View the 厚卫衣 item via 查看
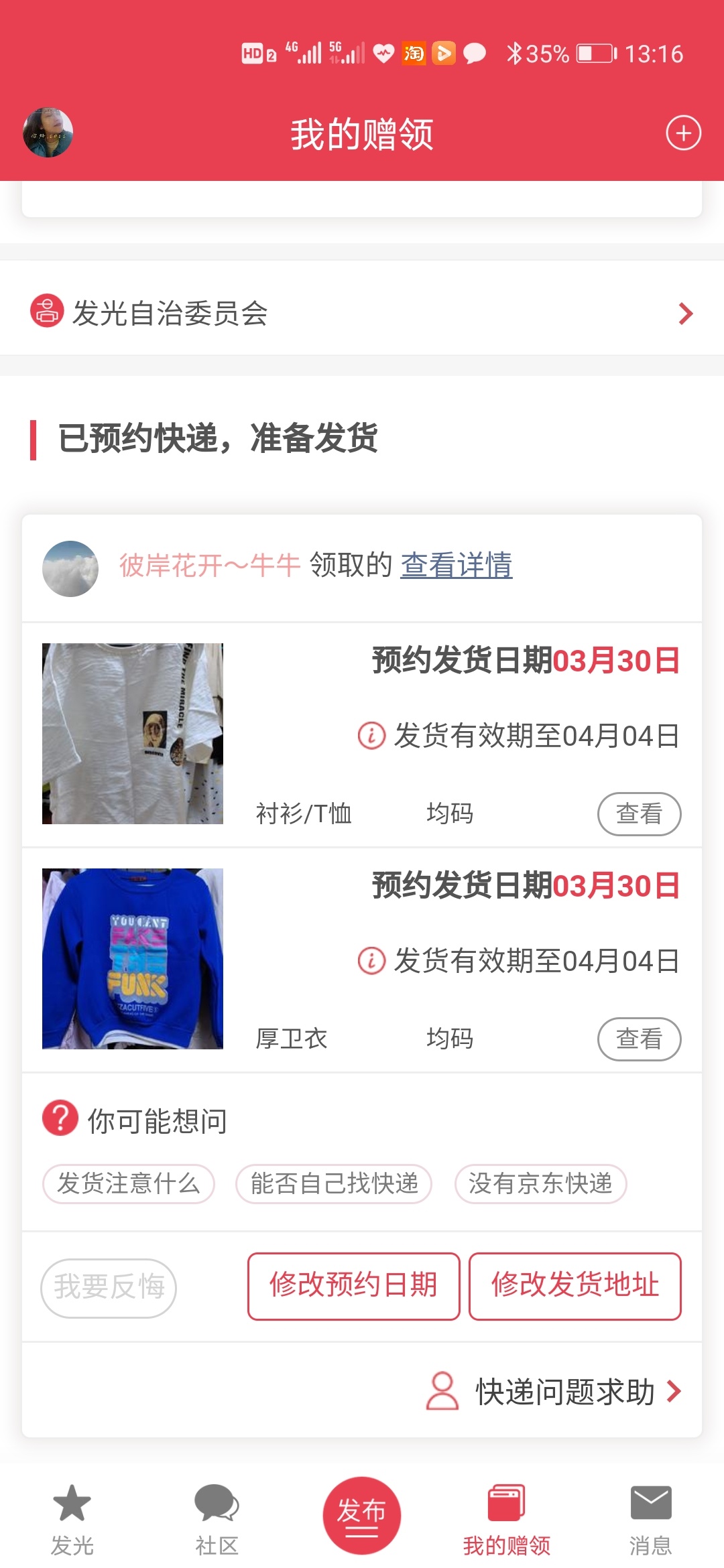724x1568 pixels. click(x=639, y=1039)
